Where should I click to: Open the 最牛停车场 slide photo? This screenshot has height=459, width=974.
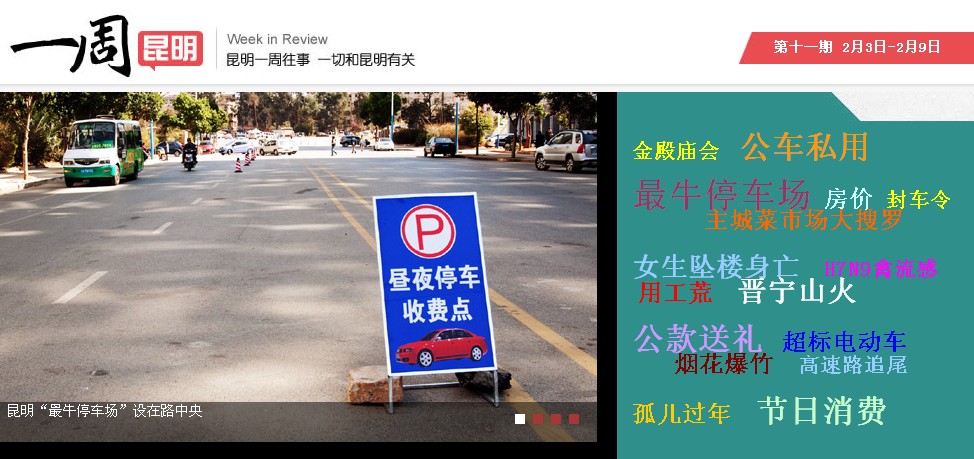coord(298,250)
